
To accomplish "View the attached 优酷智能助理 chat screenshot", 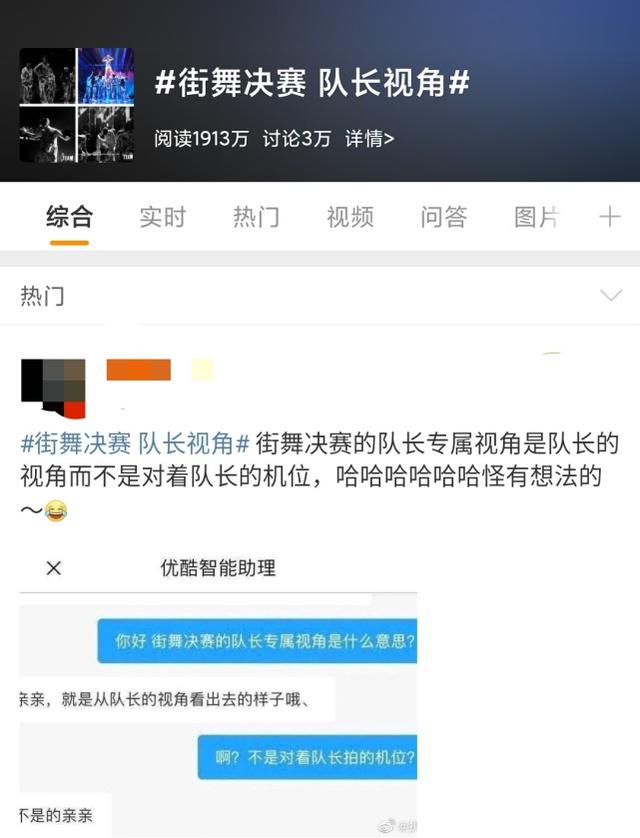I will (x=218, y=690).
